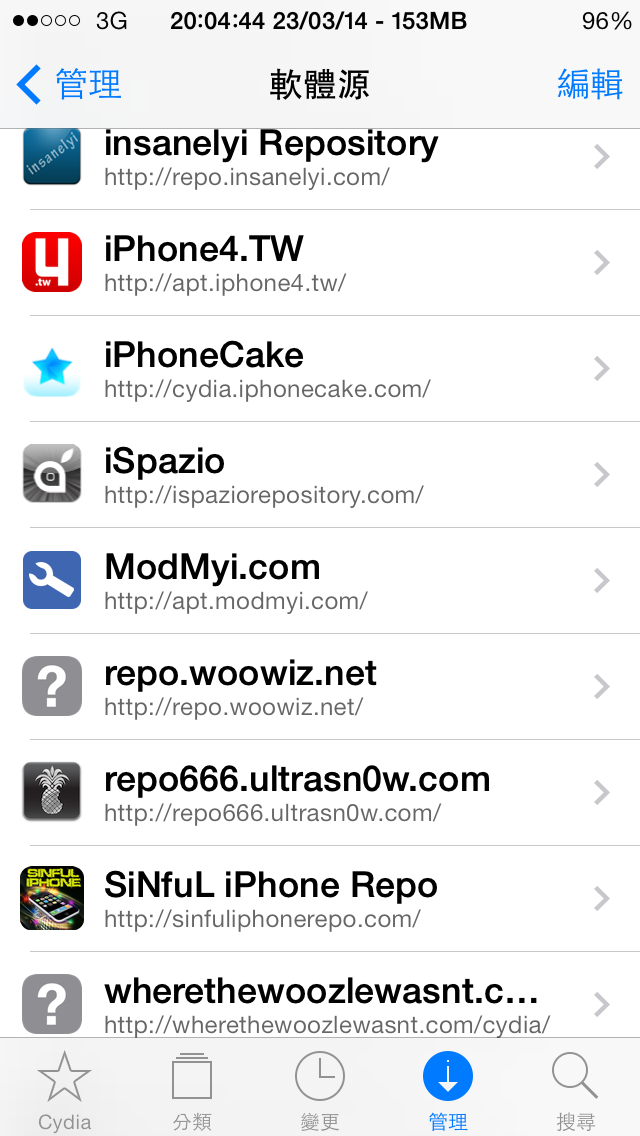Select the 管理 tab
Screen dimensions: 640x1136
coord(448,1090)
